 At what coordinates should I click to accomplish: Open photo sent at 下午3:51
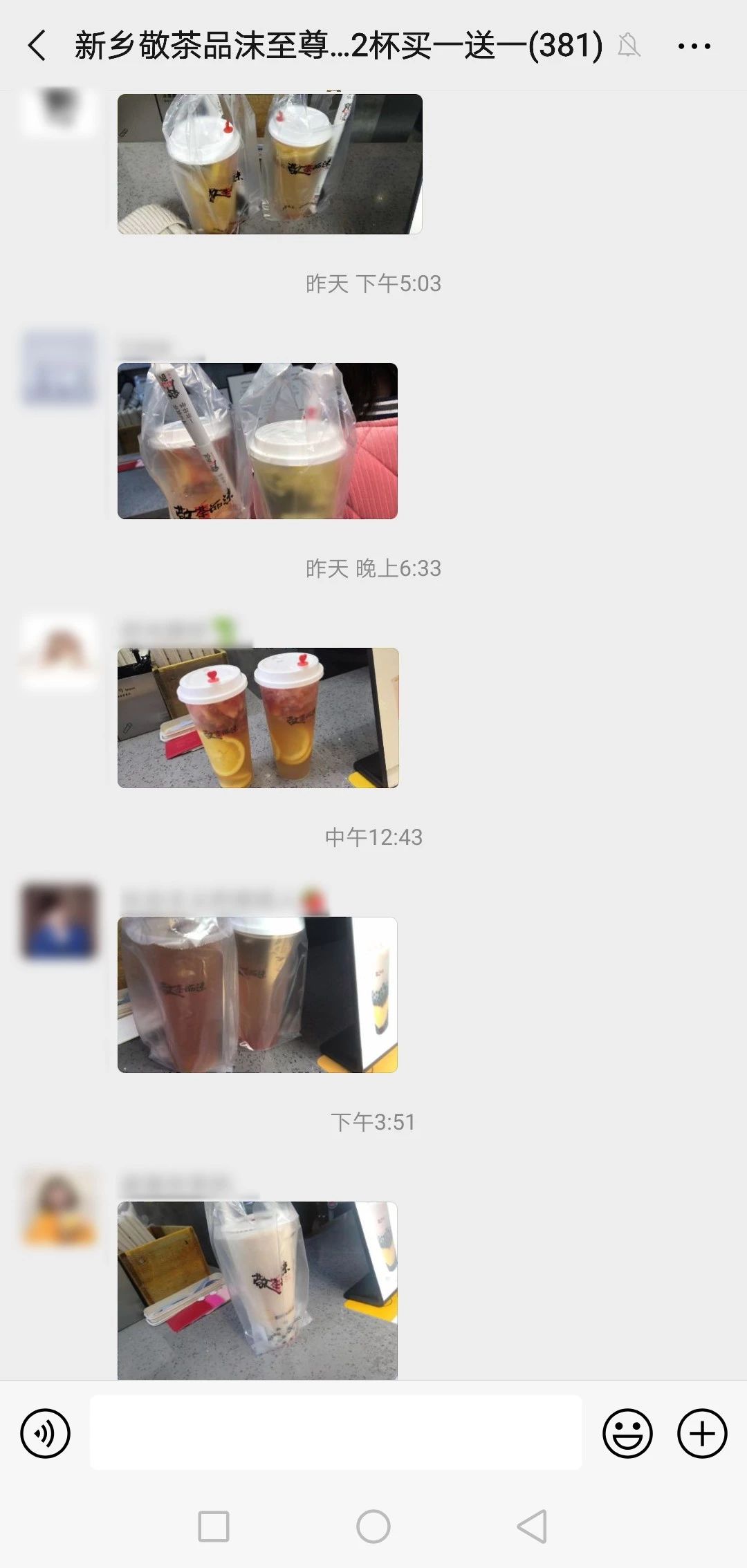click(x=257, y=1289)
